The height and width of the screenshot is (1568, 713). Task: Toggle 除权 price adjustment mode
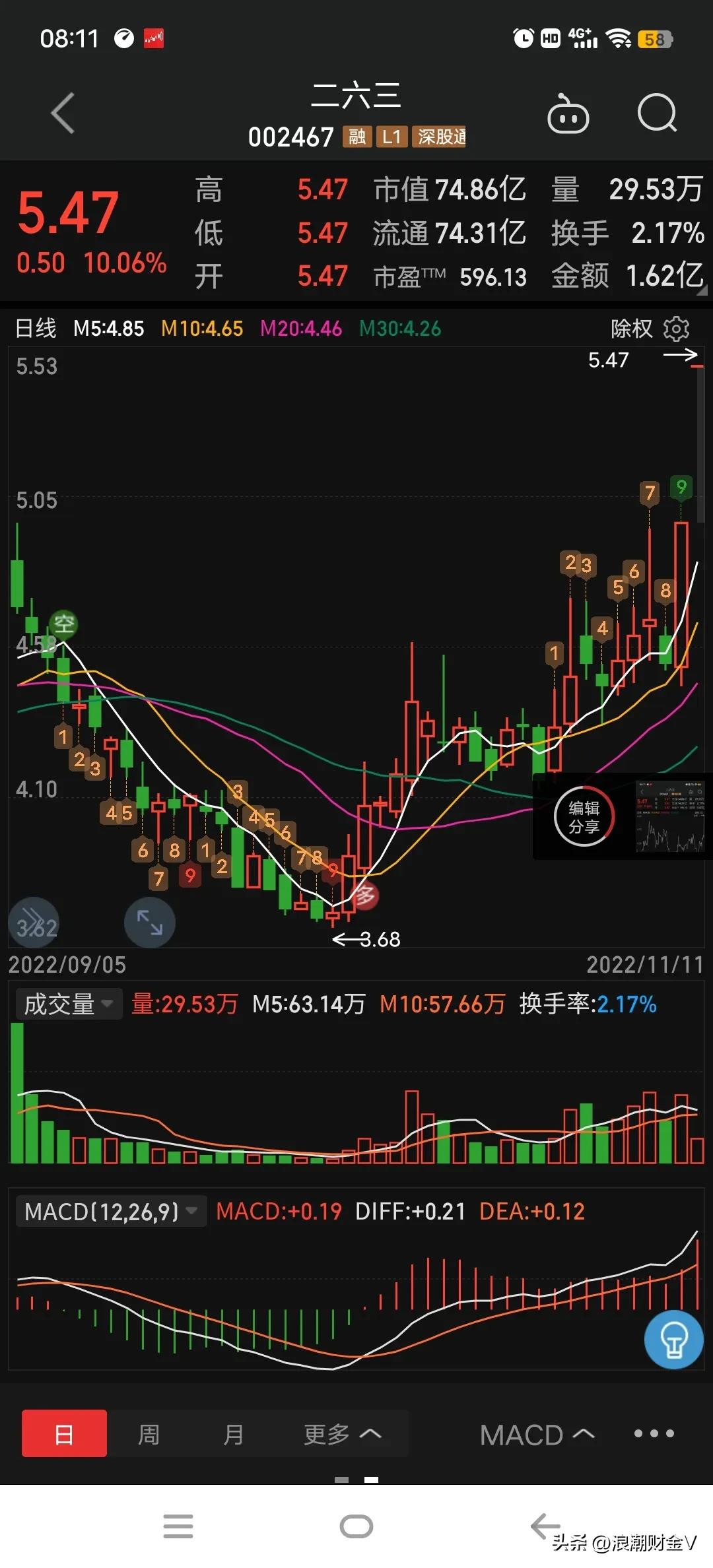[629, 328]
